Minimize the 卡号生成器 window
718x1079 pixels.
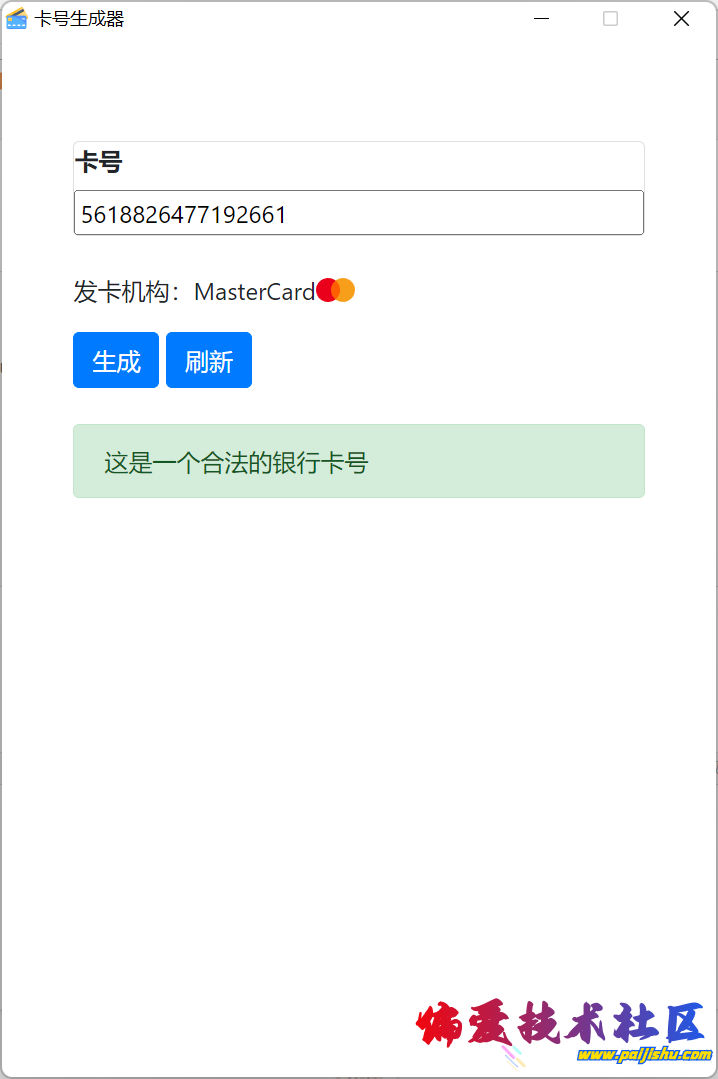(x=541, y=19)
